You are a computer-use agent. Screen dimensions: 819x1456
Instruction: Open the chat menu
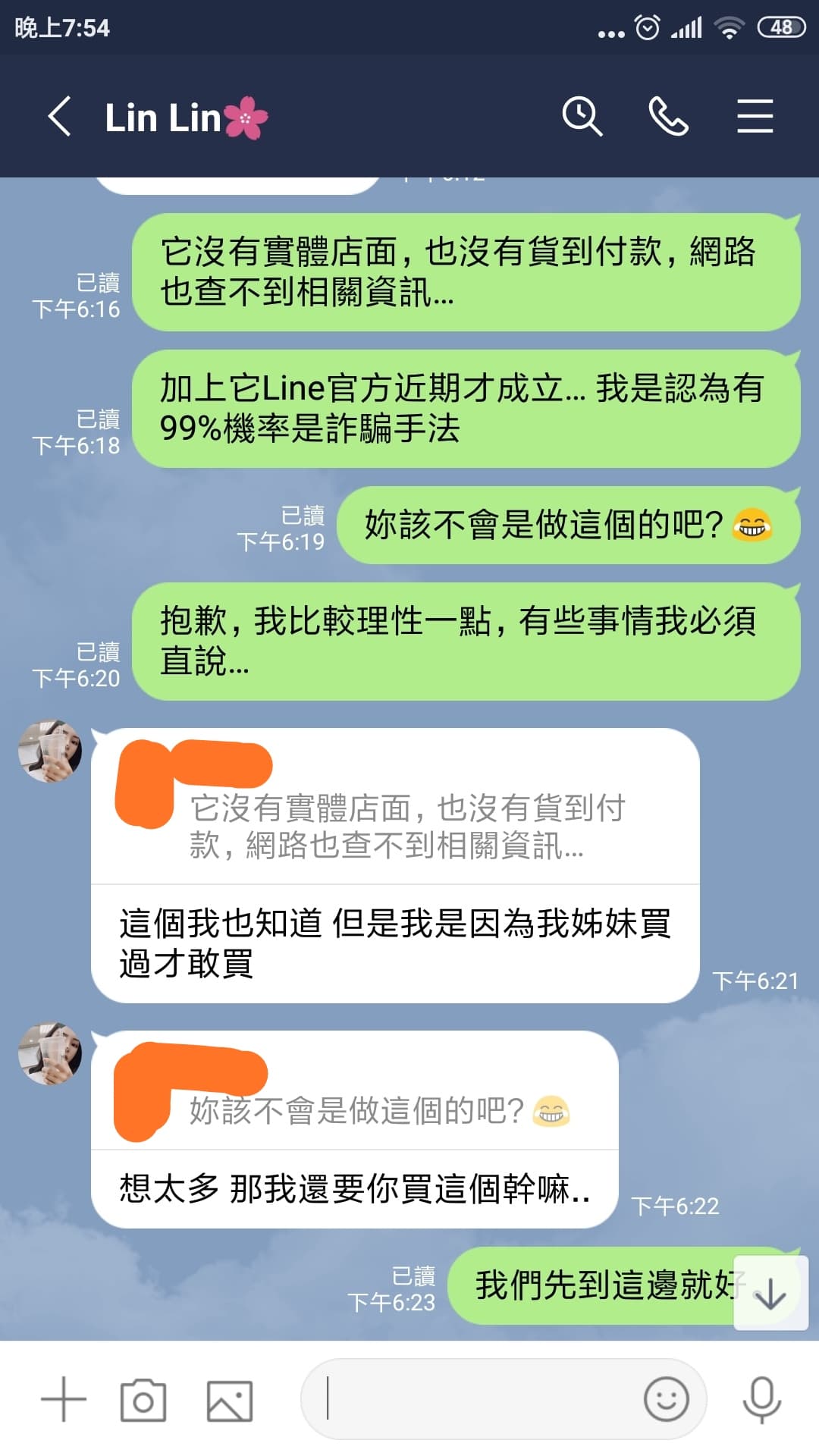[x=755, y=117]
